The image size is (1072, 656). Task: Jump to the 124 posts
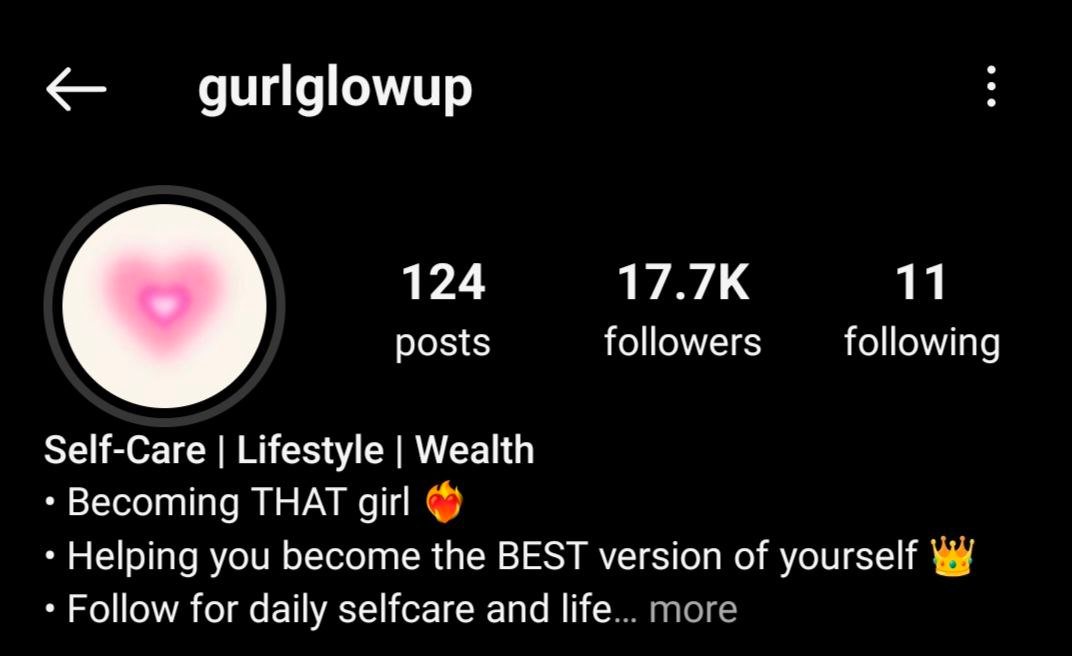[443, 310]
